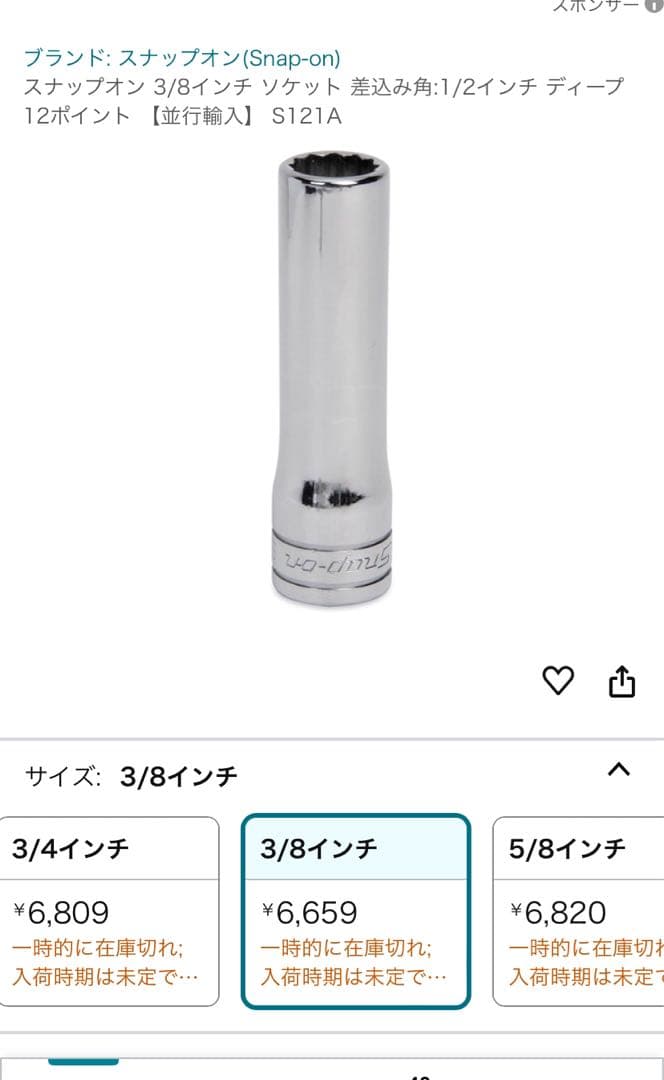Add this socket to the wish list
The height and width of the screenshot is (1080, 664).
point(558,681)
